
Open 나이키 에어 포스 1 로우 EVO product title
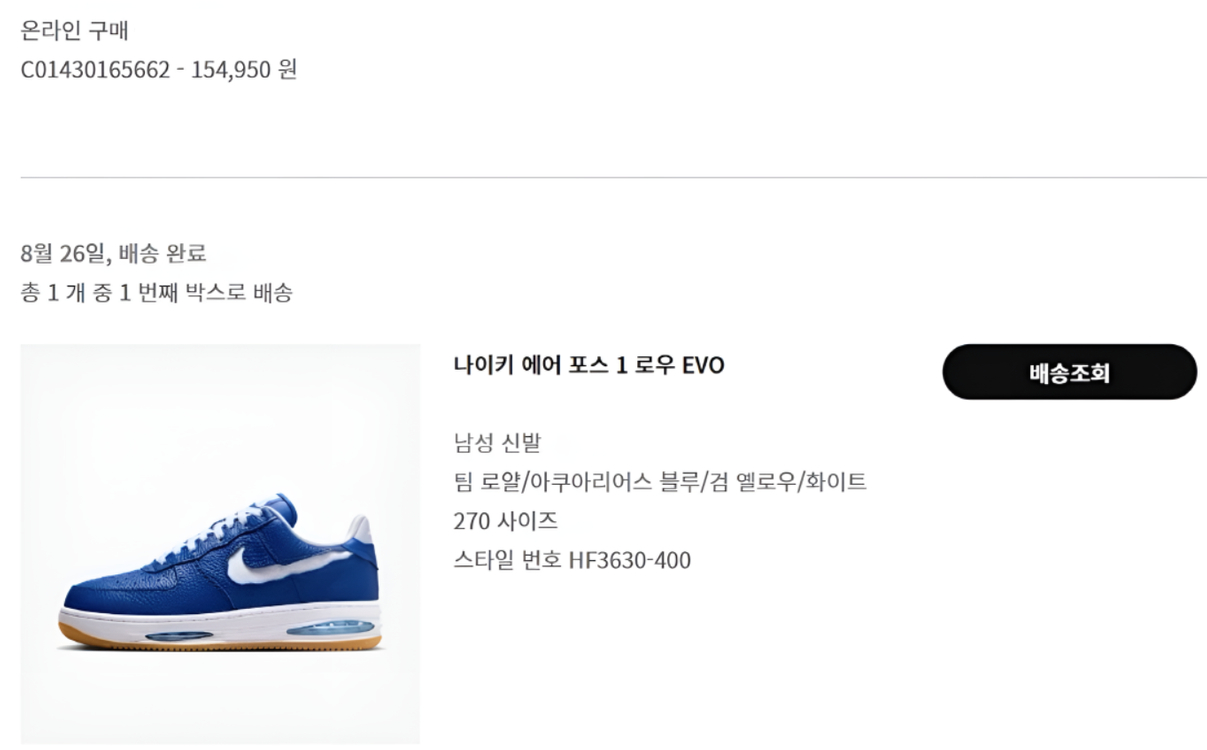click(589, 366)
